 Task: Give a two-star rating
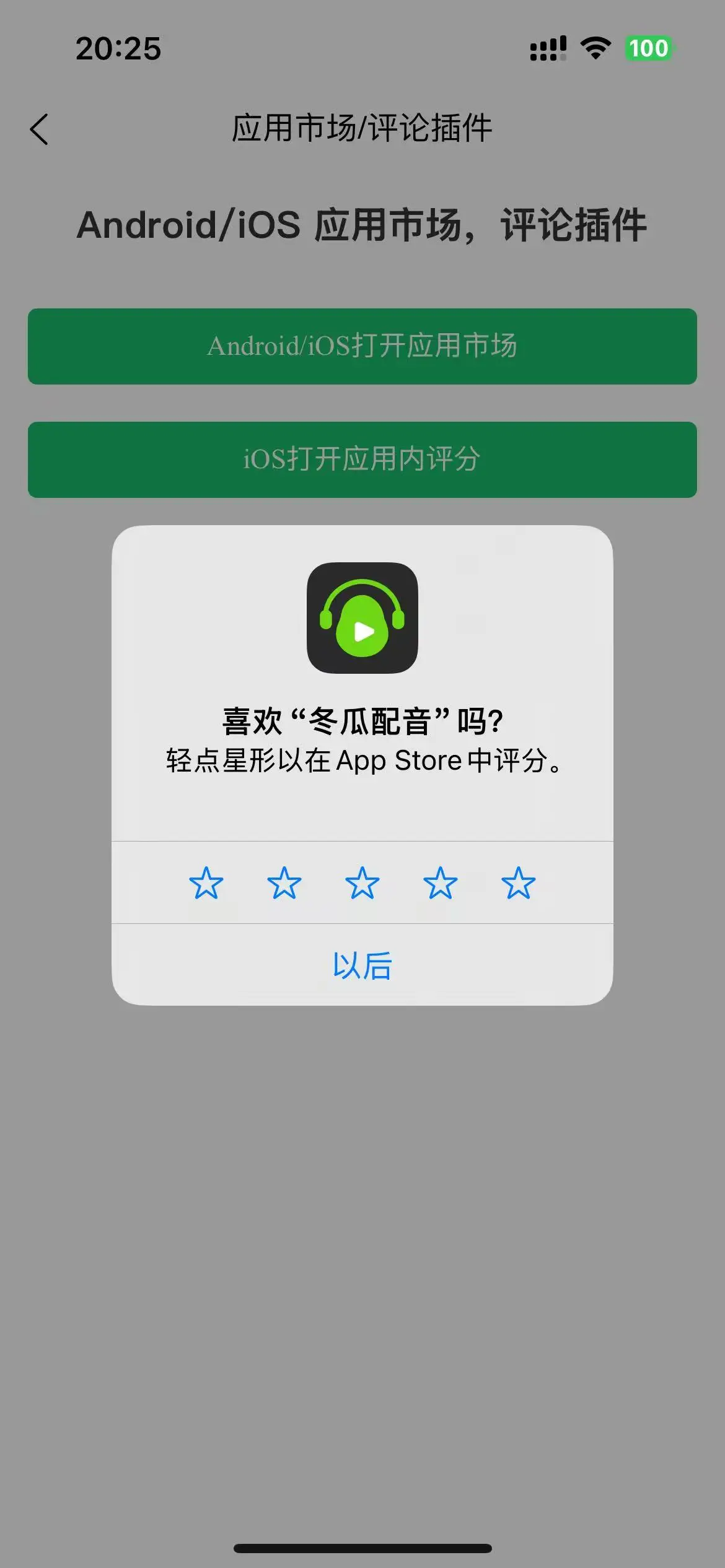[284, 882]
